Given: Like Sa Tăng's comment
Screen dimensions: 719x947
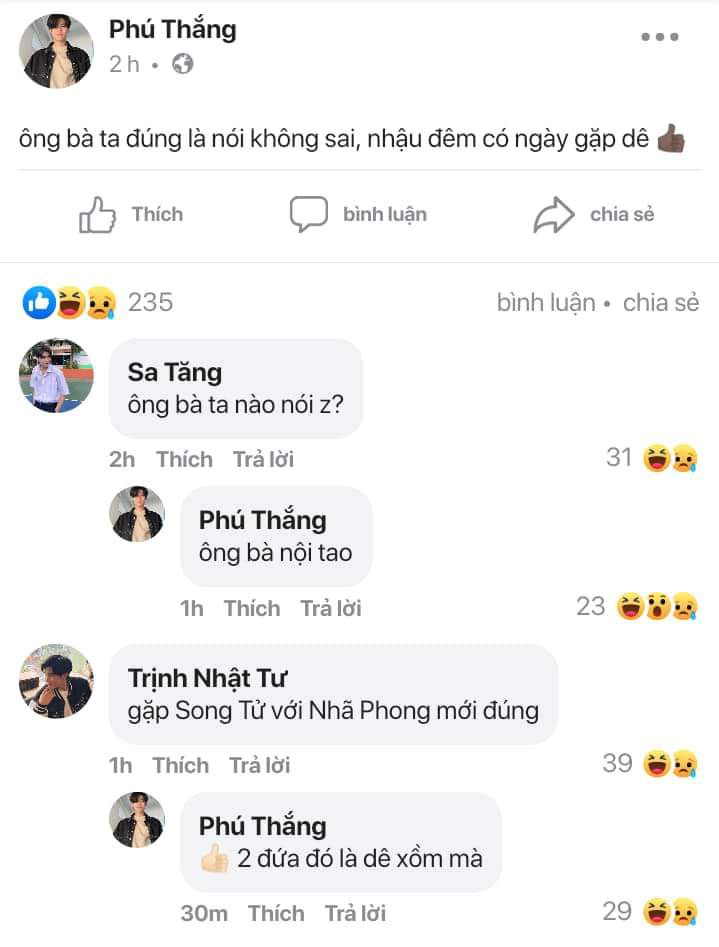Looking at the screenshot, I should click(x=184, y=460).
